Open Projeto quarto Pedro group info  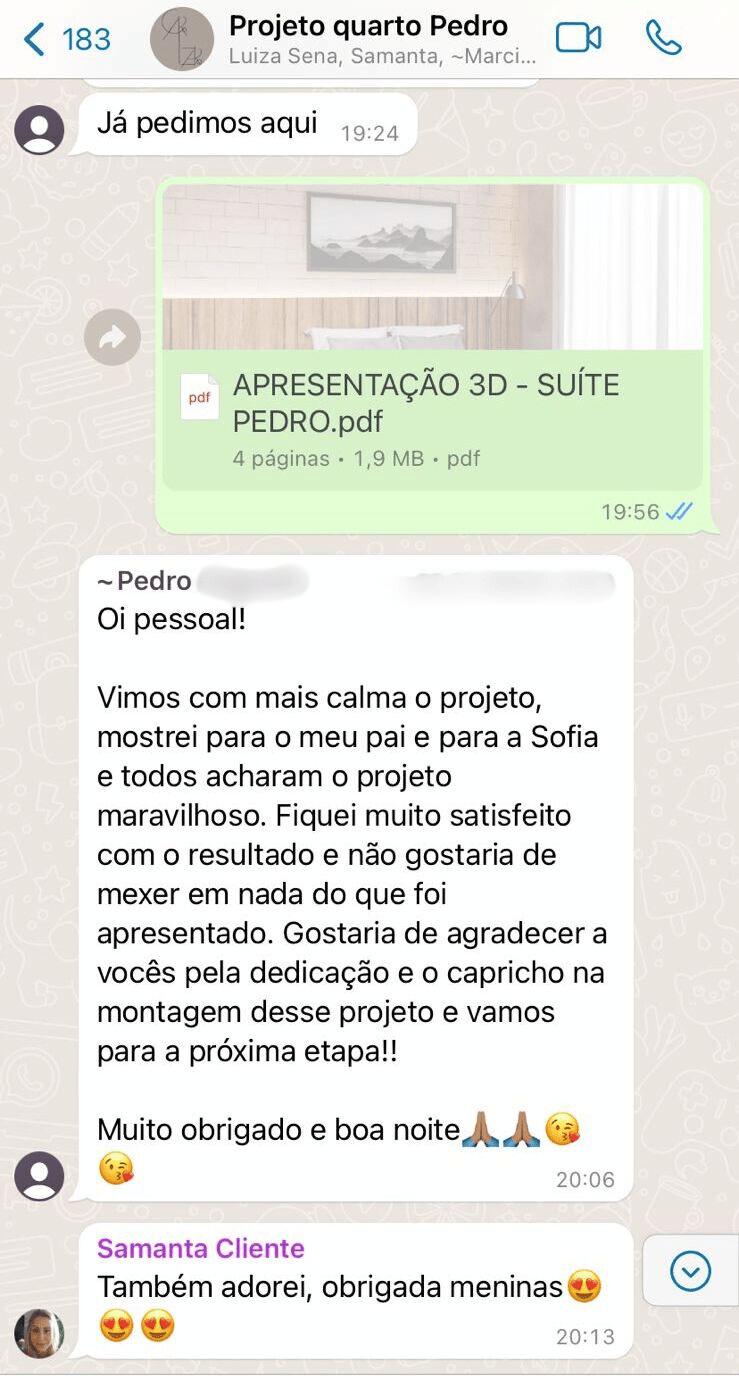383,39
